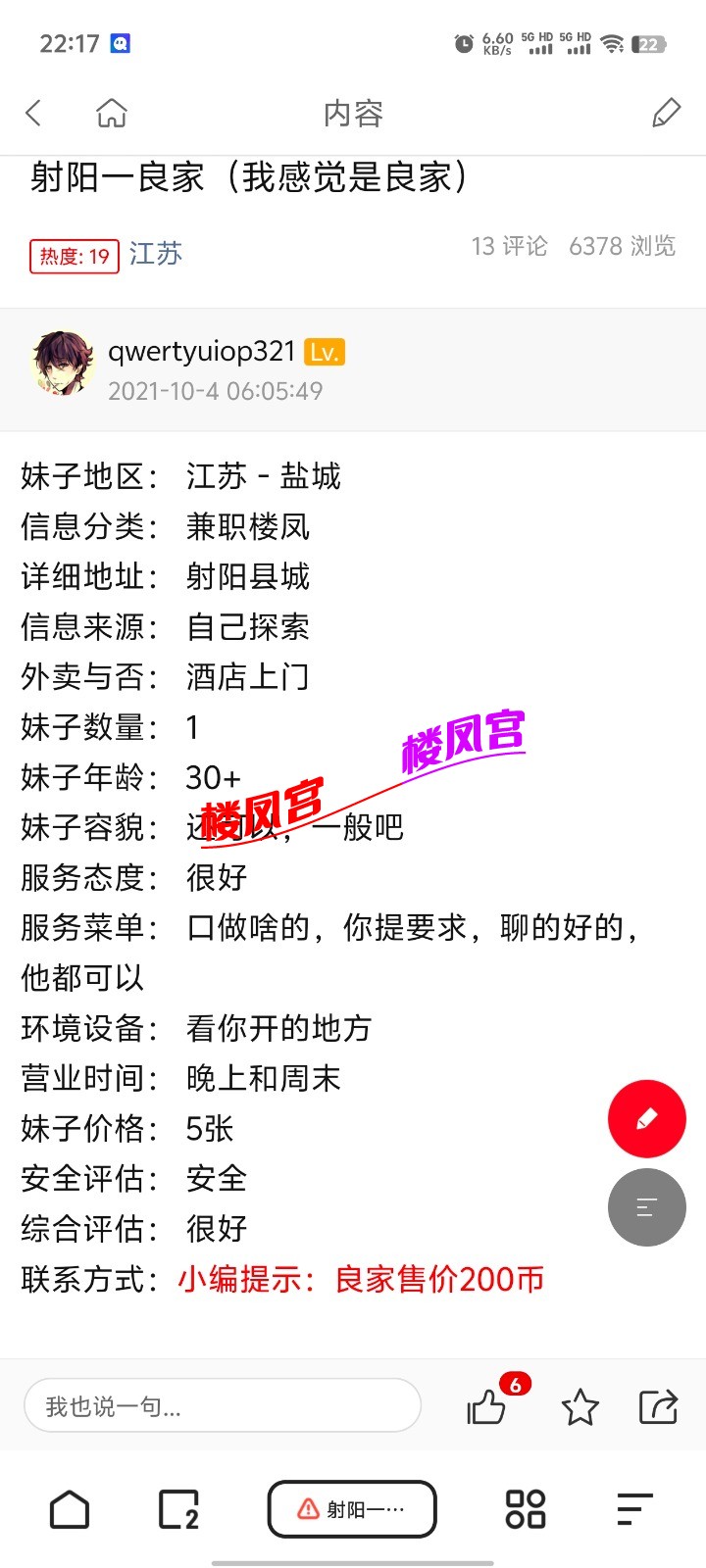
Task: Tap the home icon in the top bar
Action: tap(111, 113)
